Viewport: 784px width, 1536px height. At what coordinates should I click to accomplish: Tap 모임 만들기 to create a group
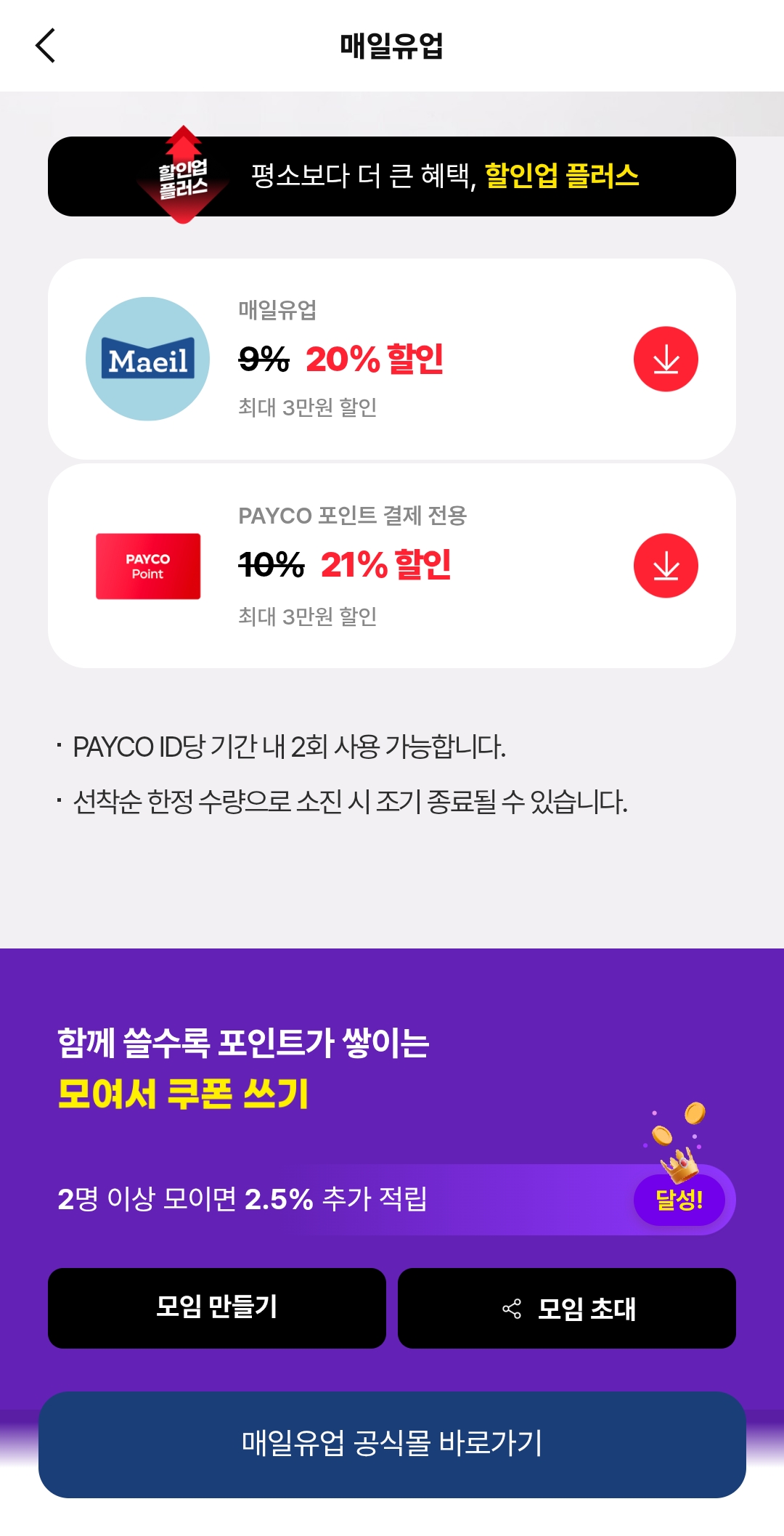(x=216, y=1309)
